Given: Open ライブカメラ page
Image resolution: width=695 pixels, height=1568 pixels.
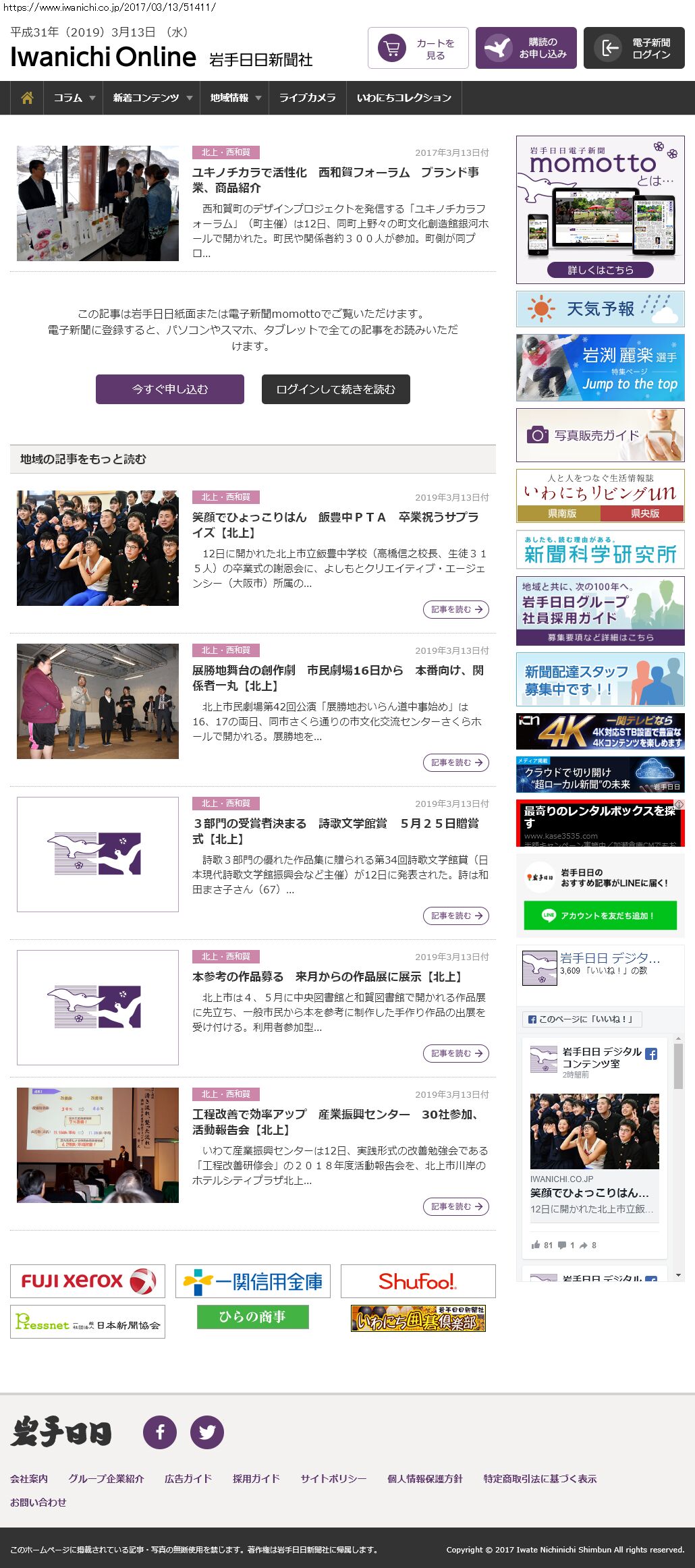Looking at the screenshot, I should coord(307,98).
